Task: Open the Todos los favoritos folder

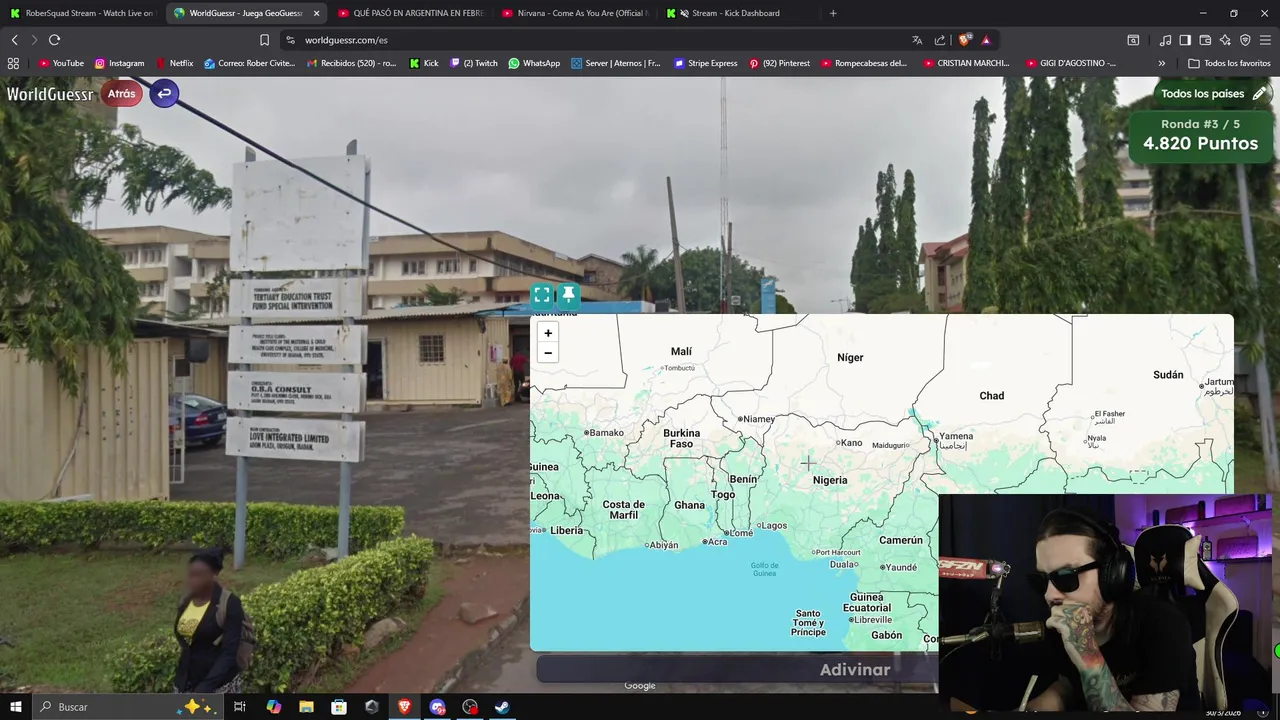Action: click(x=1229, y=63)
